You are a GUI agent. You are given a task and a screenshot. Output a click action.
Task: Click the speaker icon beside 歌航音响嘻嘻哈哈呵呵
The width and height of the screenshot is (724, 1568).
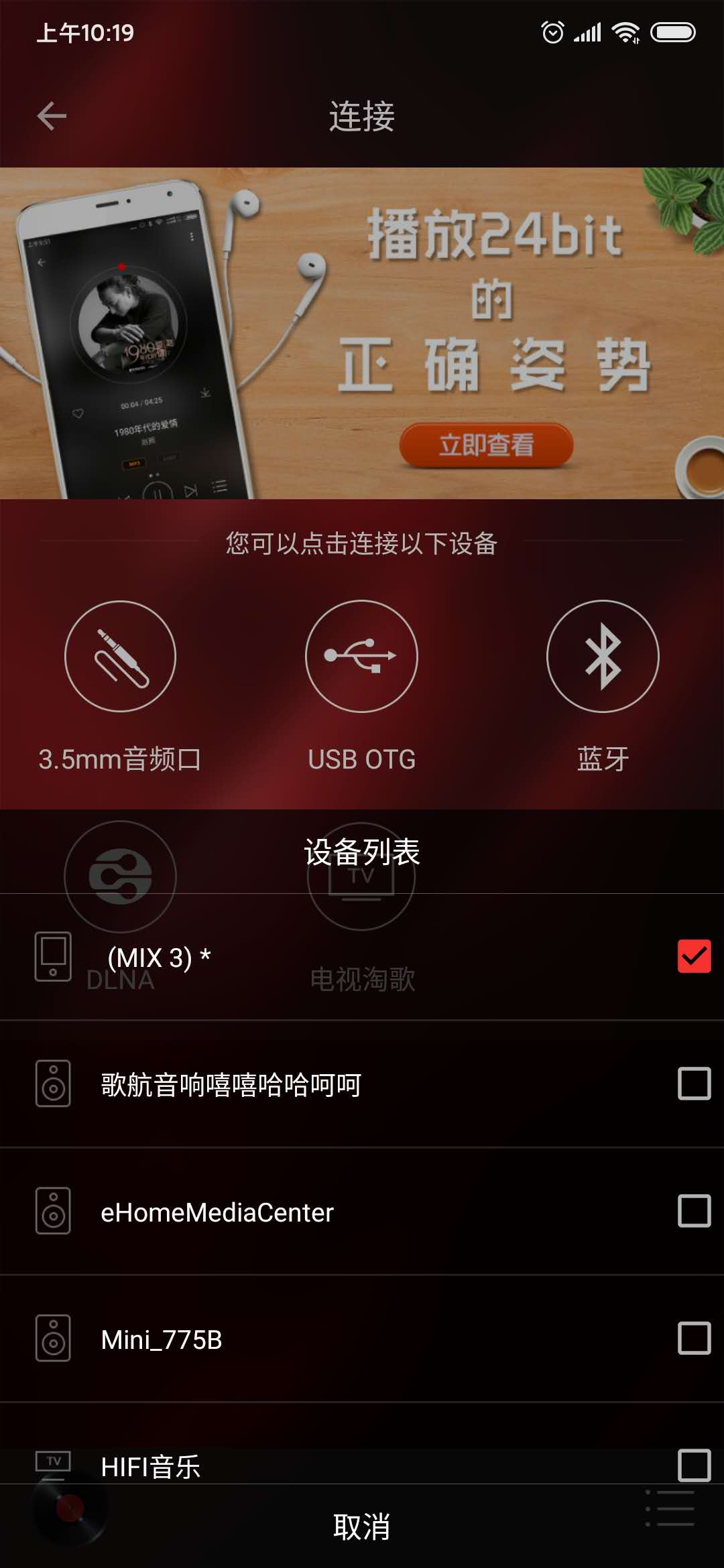click(x=52, y=1084)
